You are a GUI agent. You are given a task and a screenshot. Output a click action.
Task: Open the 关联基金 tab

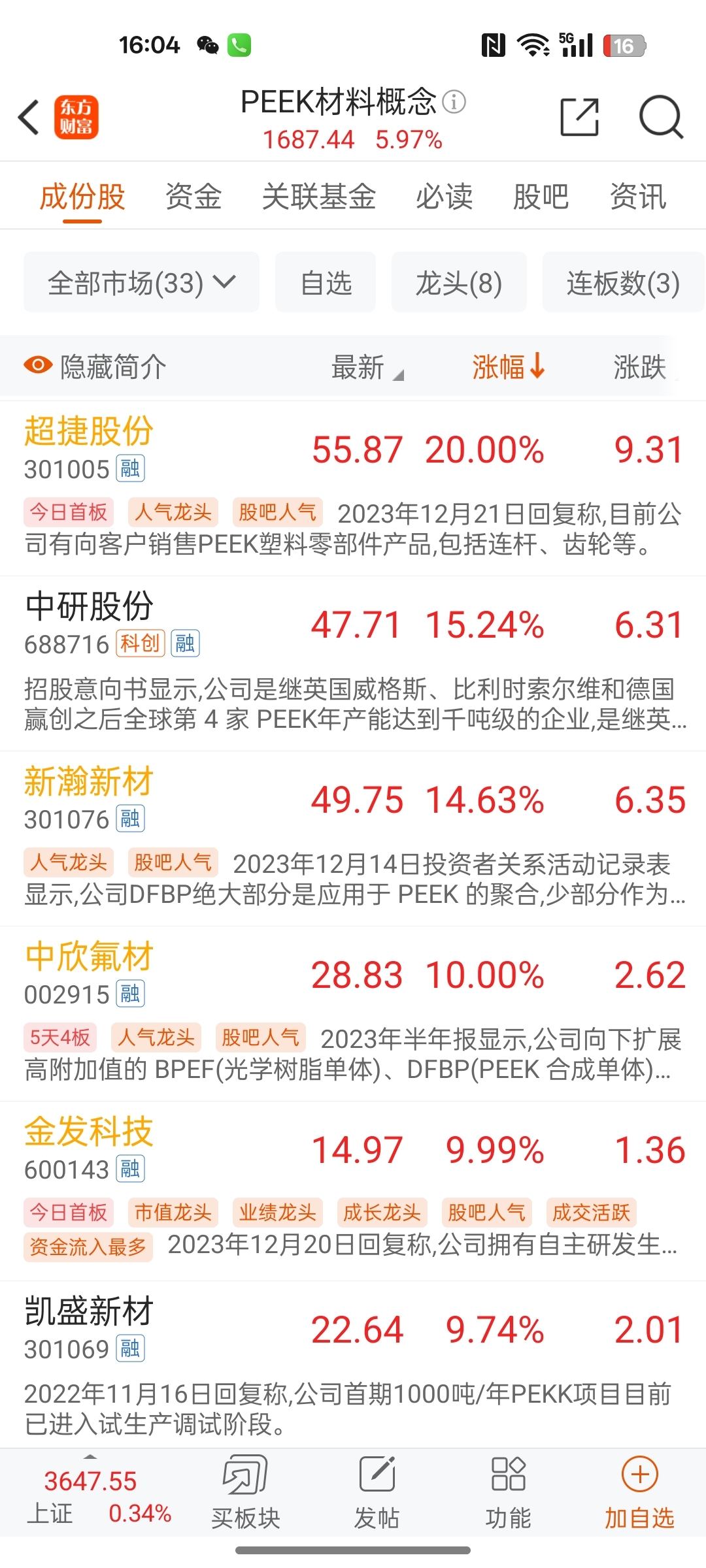pos(319,197)
